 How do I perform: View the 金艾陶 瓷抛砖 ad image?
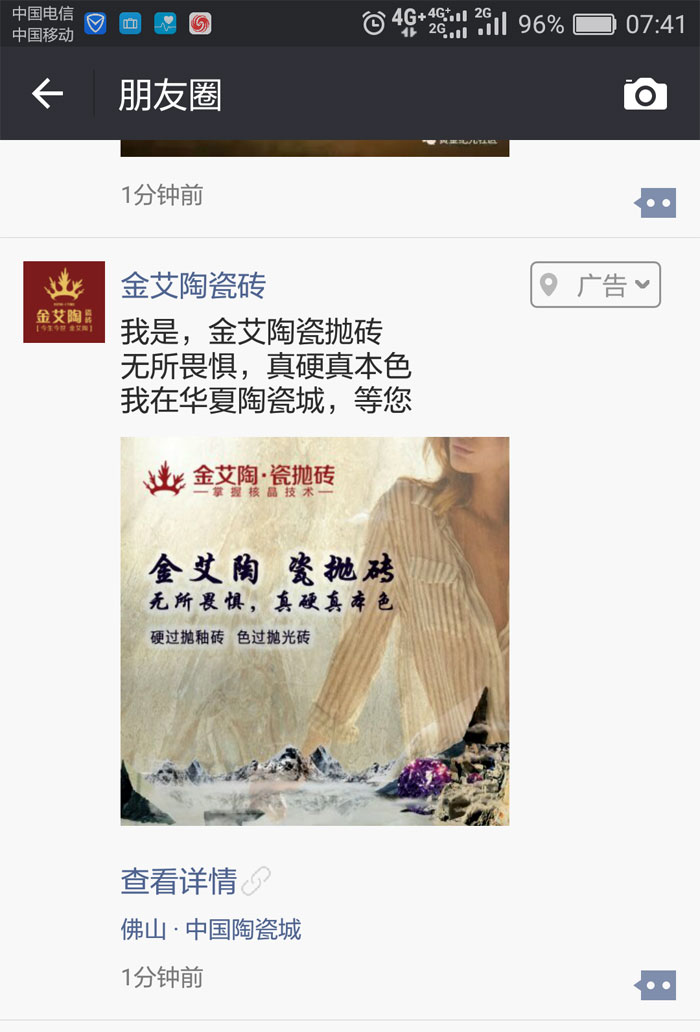[314, 630]
